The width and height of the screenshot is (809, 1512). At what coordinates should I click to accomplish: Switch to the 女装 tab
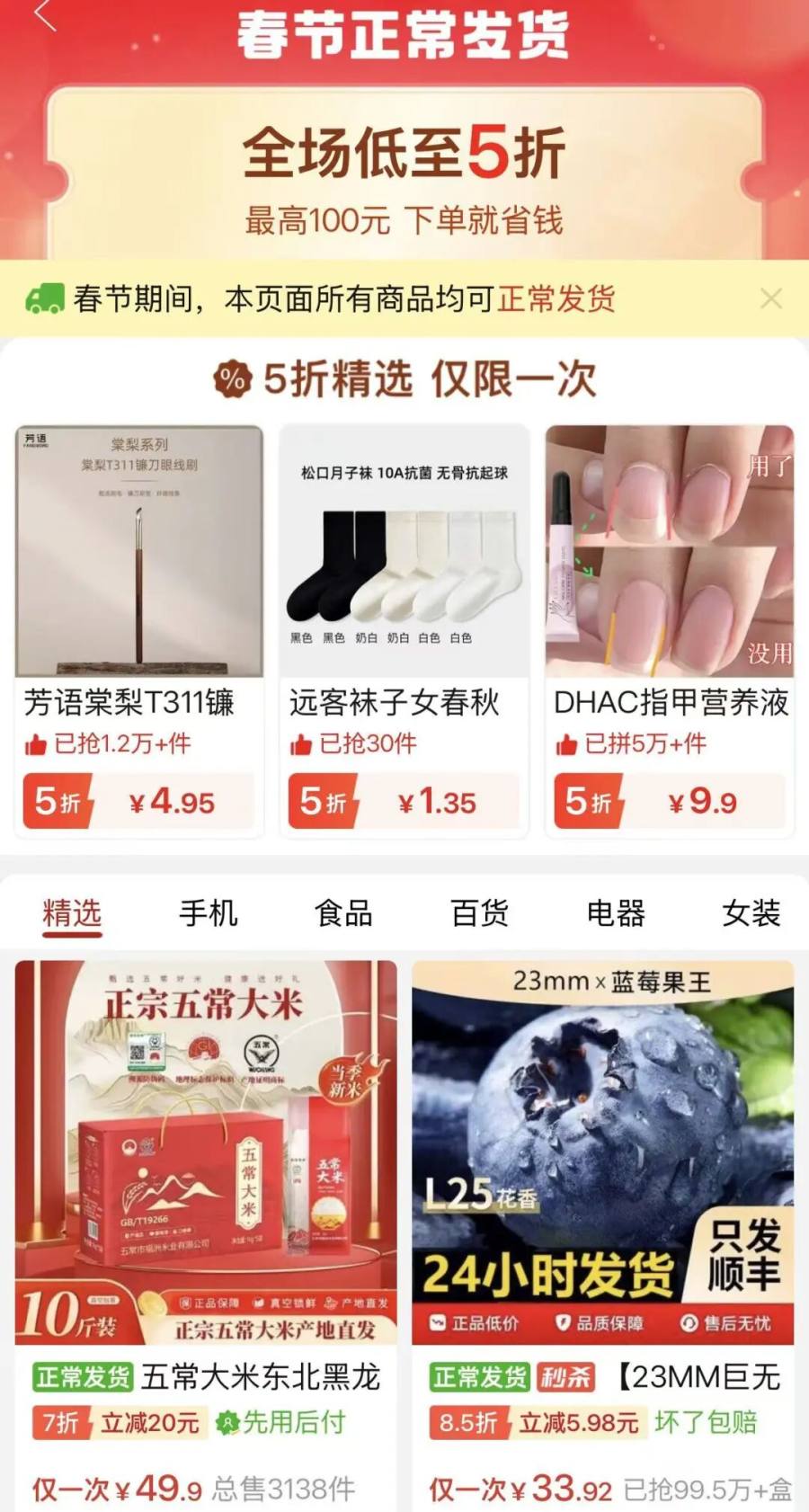pos(751,913)
